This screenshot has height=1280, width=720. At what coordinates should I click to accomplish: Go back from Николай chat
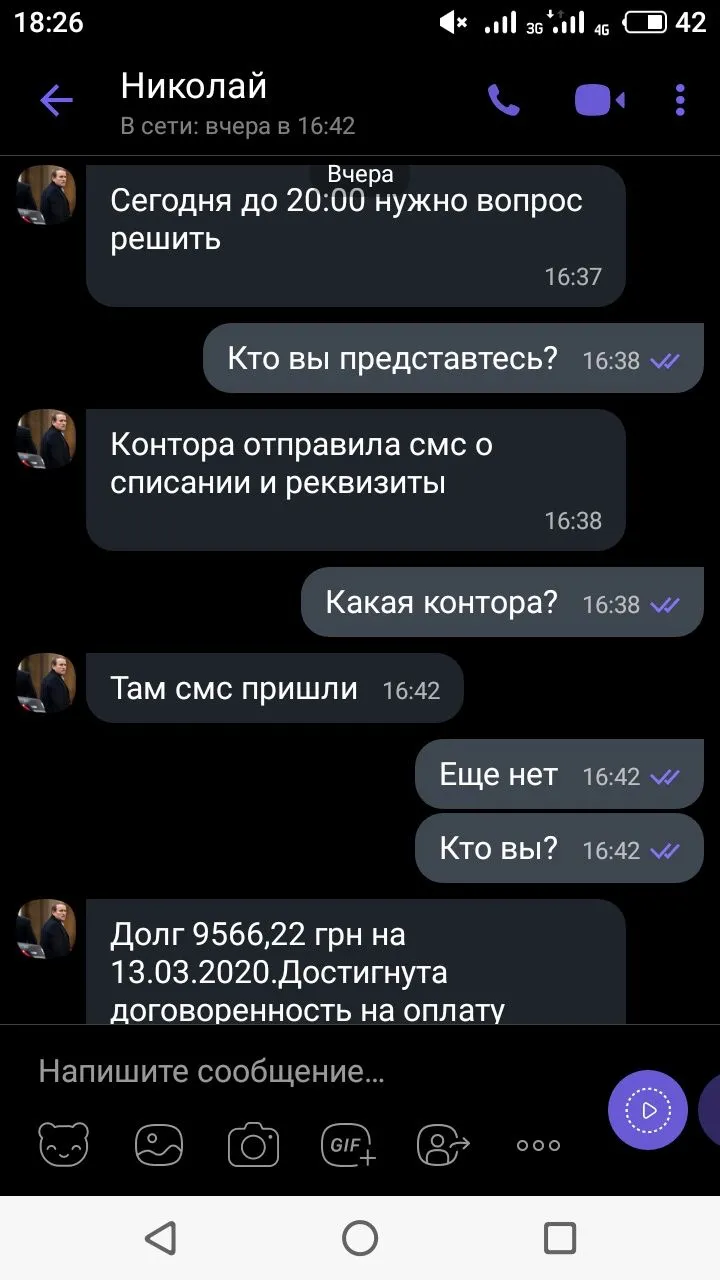coord(56,100)
